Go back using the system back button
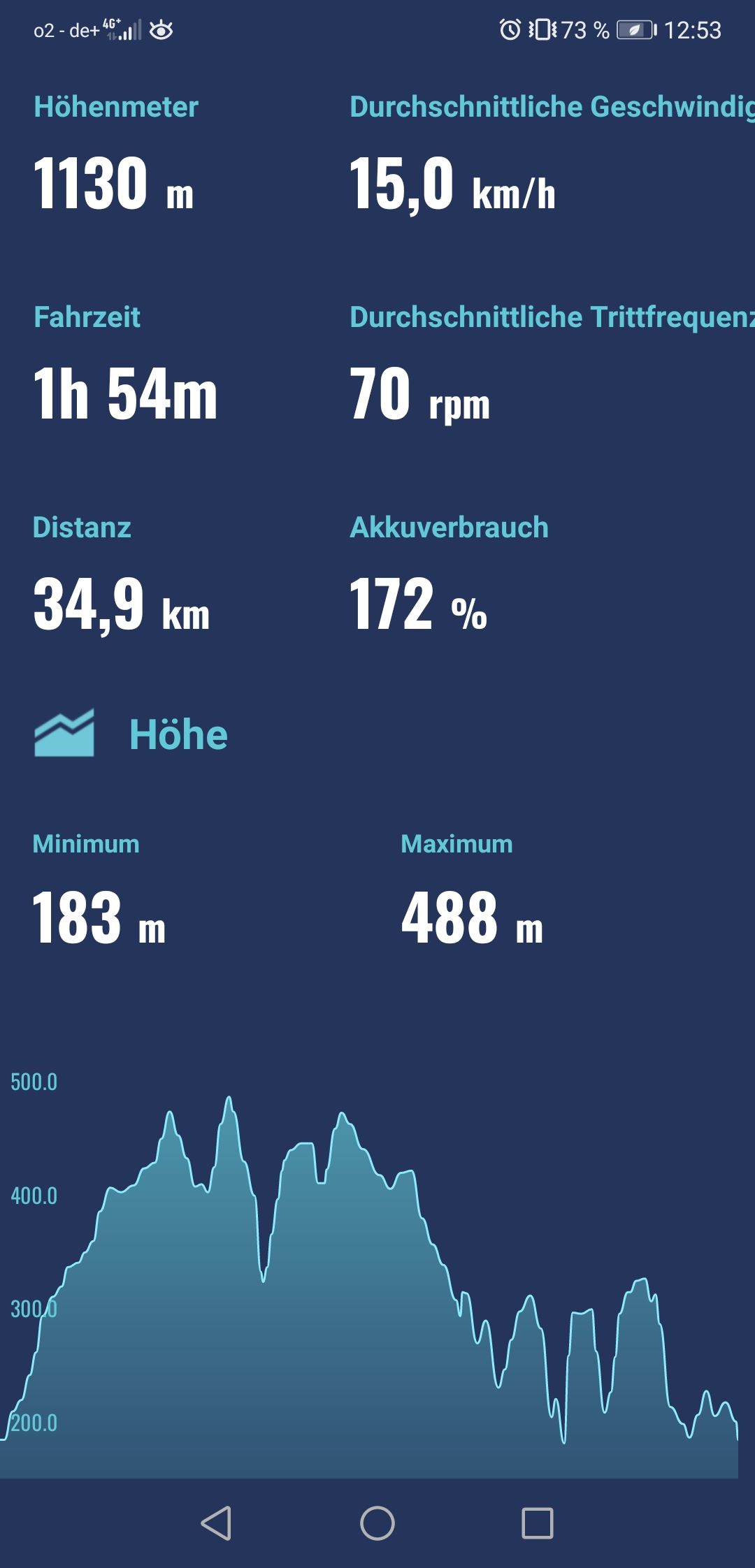Image resolution: width=755 pixels, height=1568 pixels. click(x=216, y=1523)
